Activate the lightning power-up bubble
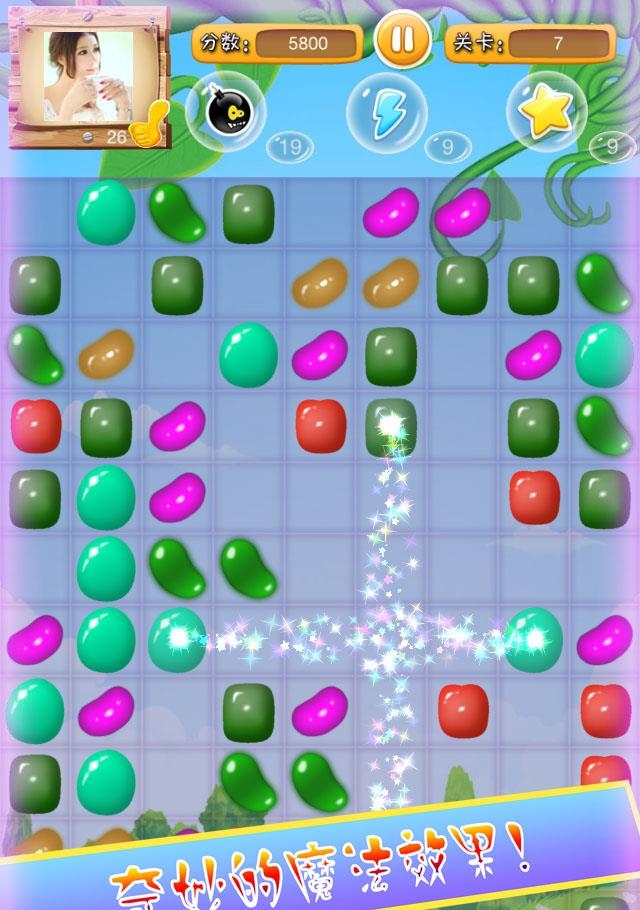This screenshot has height=910, width=640. [x=386, y=112]
